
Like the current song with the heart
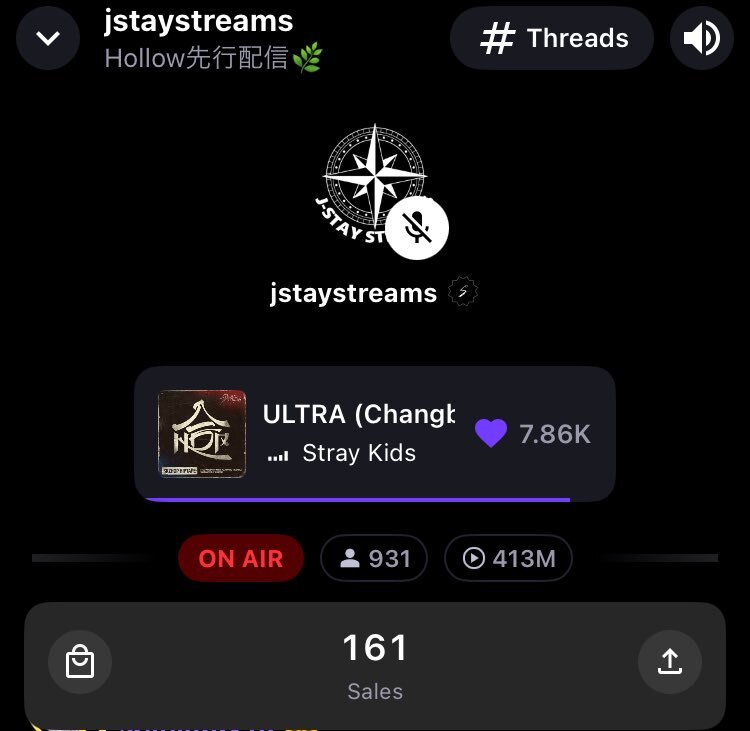[x=491, y=434]
